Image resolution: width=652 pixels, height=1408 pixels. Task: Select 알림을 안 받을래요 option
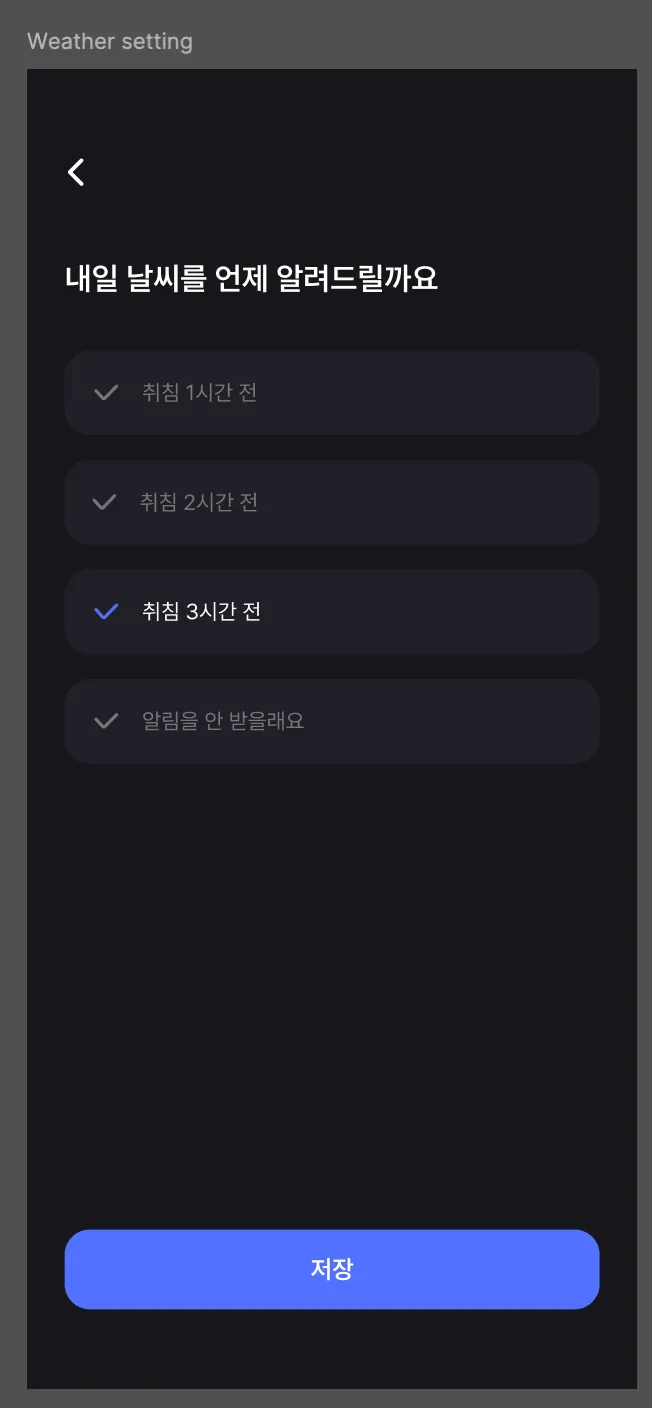(331, 721)
